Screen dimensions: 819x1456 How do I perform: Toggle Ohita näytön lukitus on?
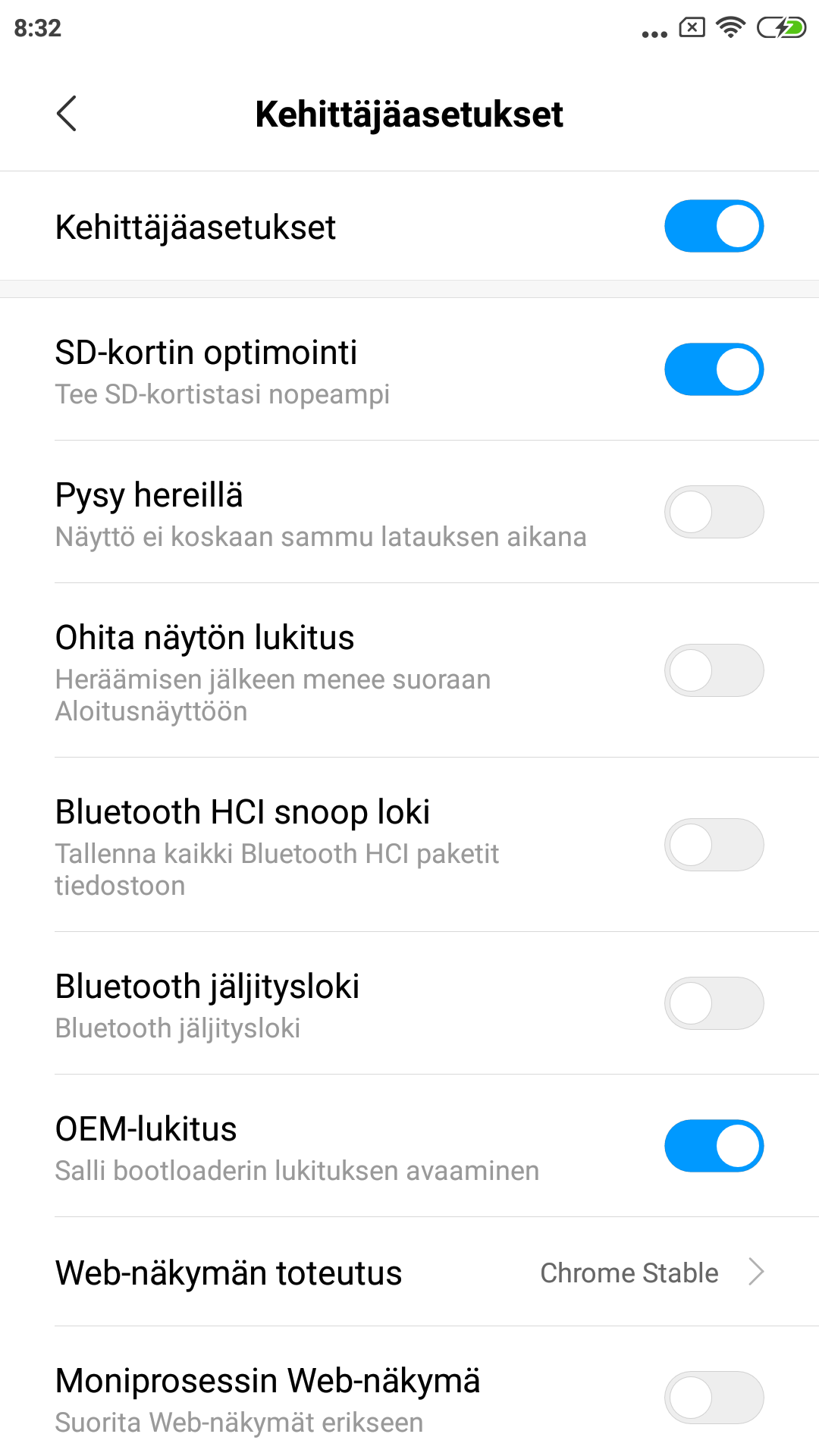[x=714, y=670]
